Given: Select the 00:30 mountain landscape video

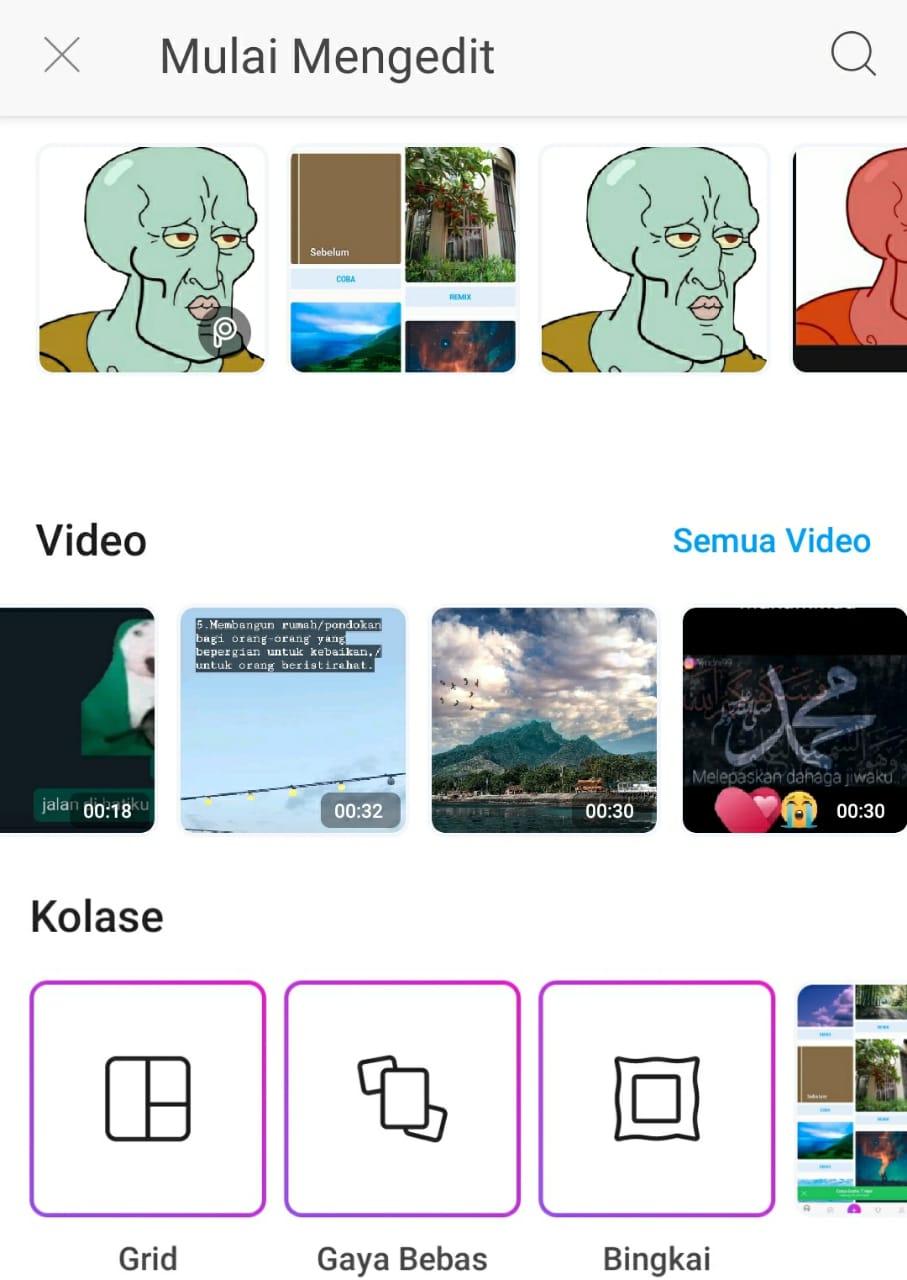Looking at the screenshot, I should [x=545, y=720].
